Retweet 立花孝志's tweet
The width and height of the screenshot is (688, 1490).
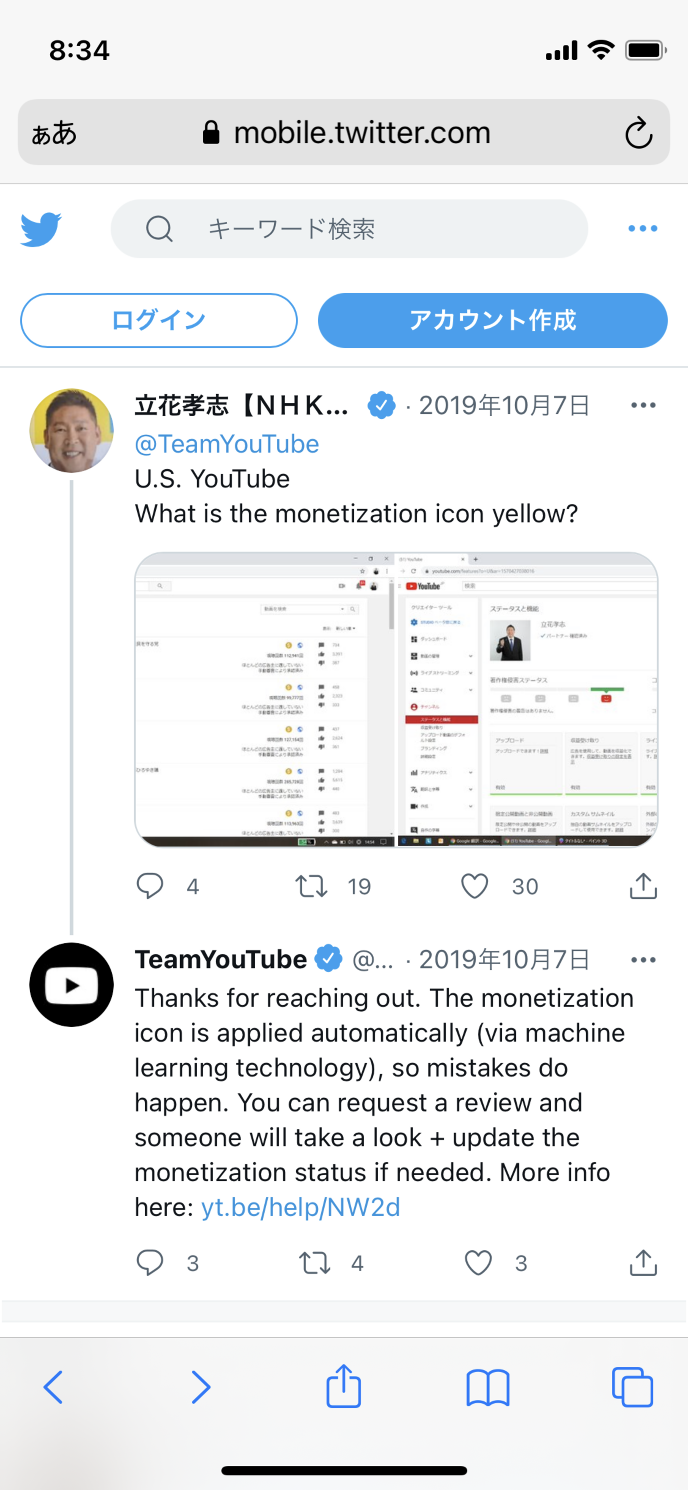point(313,886)
